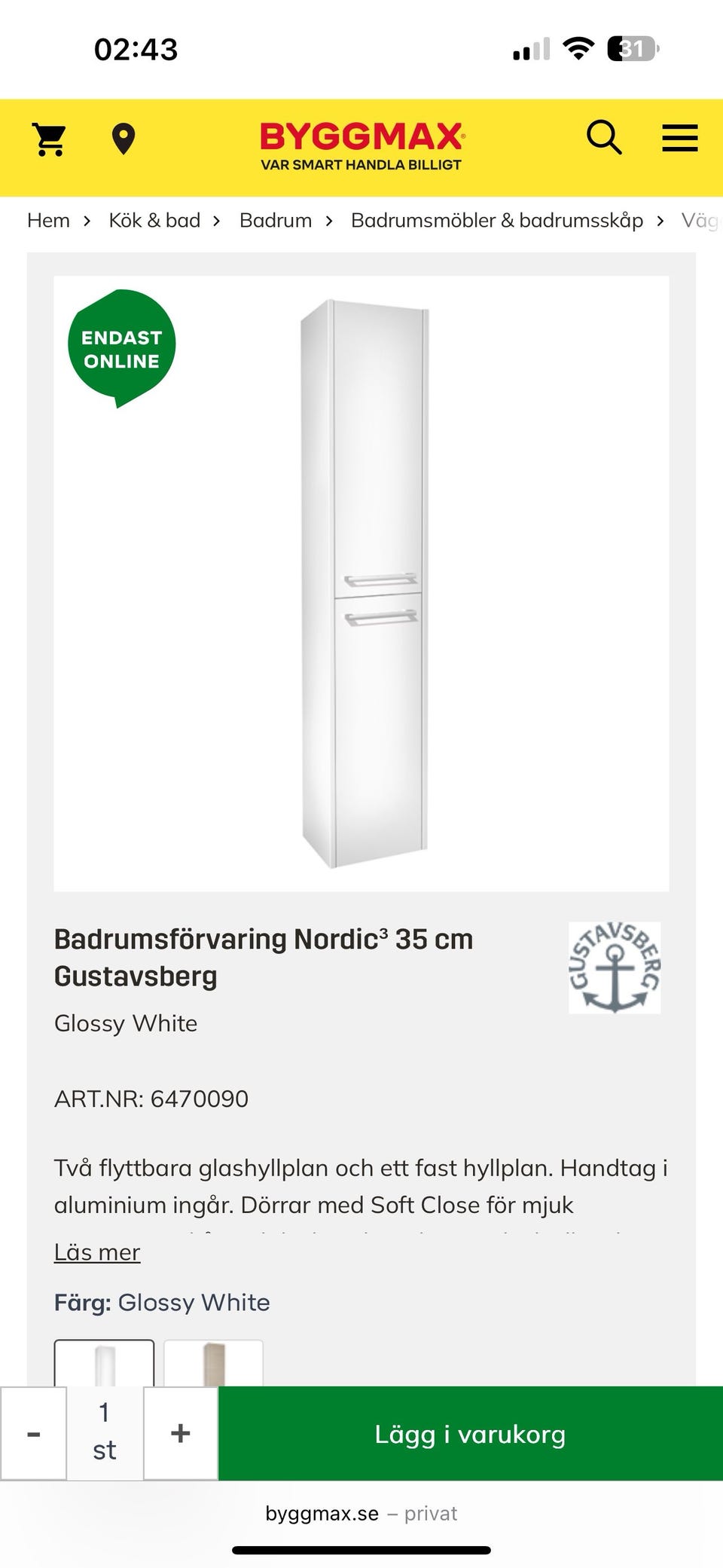723x1568 pixels.
Task: Expand the description with Läs mer
Action: (x=96, y=1251)
